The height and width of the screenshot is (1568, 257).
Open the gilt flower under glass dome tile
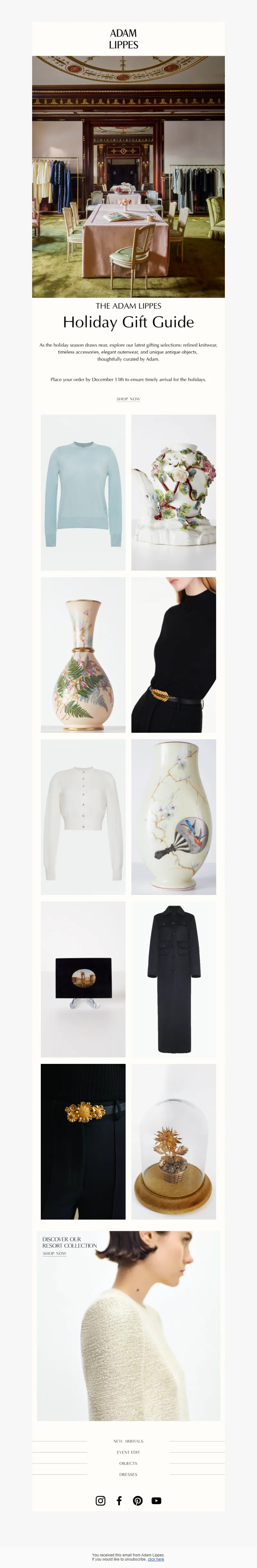pos(174,1141)
